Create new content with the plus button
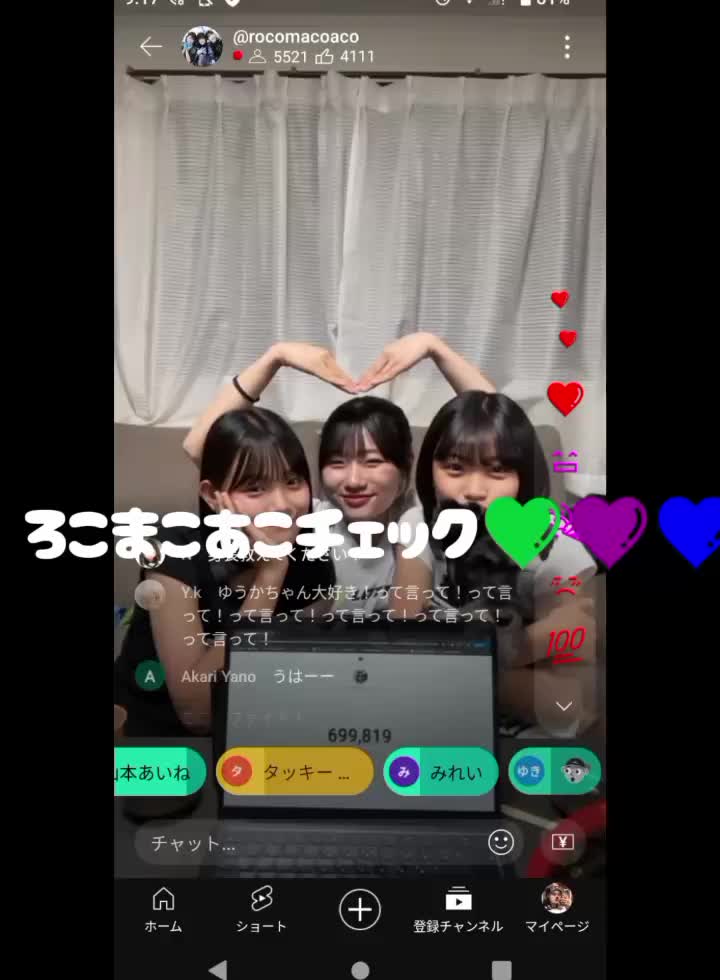The image size is (720, 980). click(x=360, y=910)
